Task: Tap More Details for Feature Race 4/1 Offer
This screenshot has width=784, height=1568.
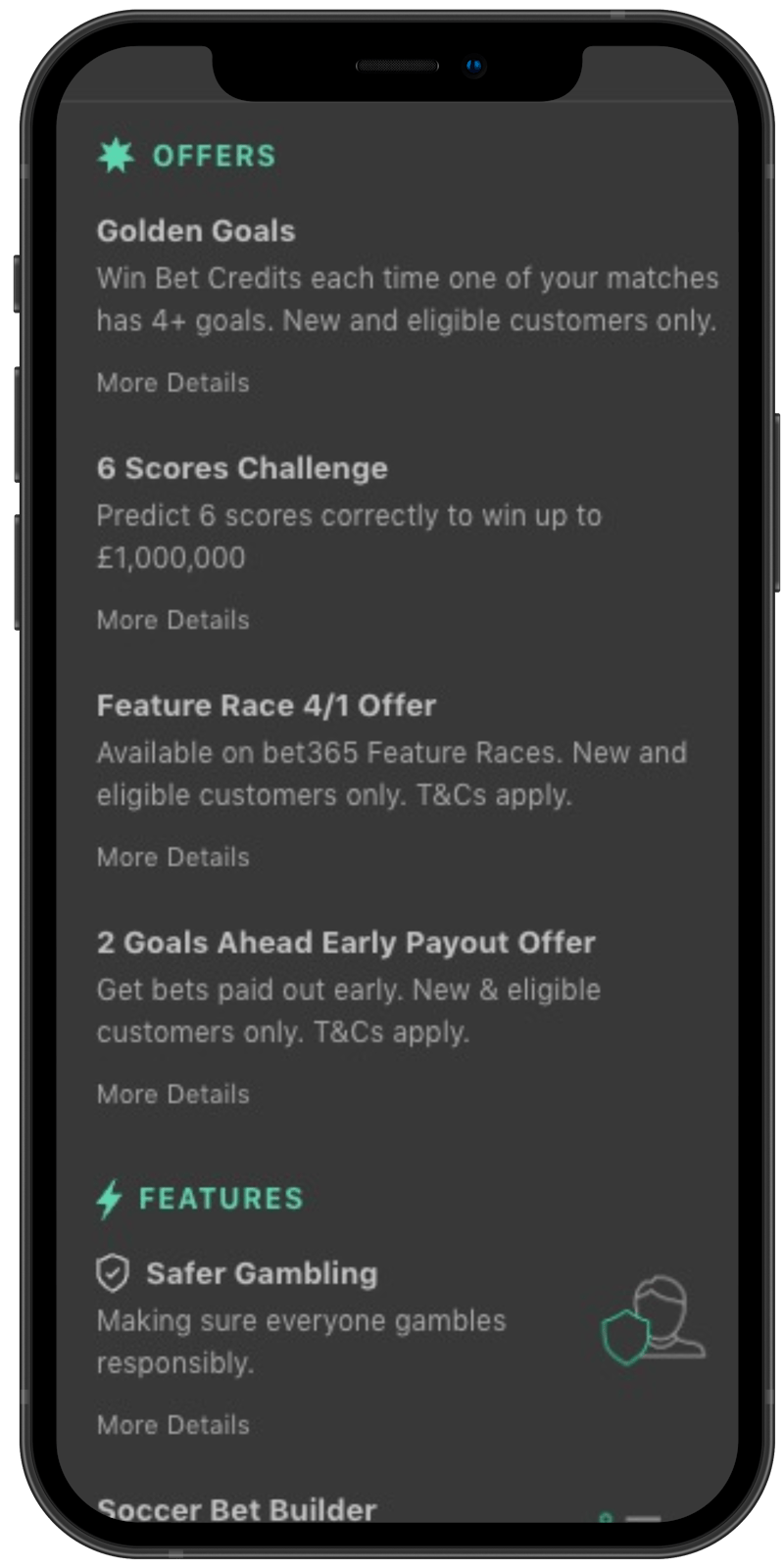Action: tap(172, 857)
